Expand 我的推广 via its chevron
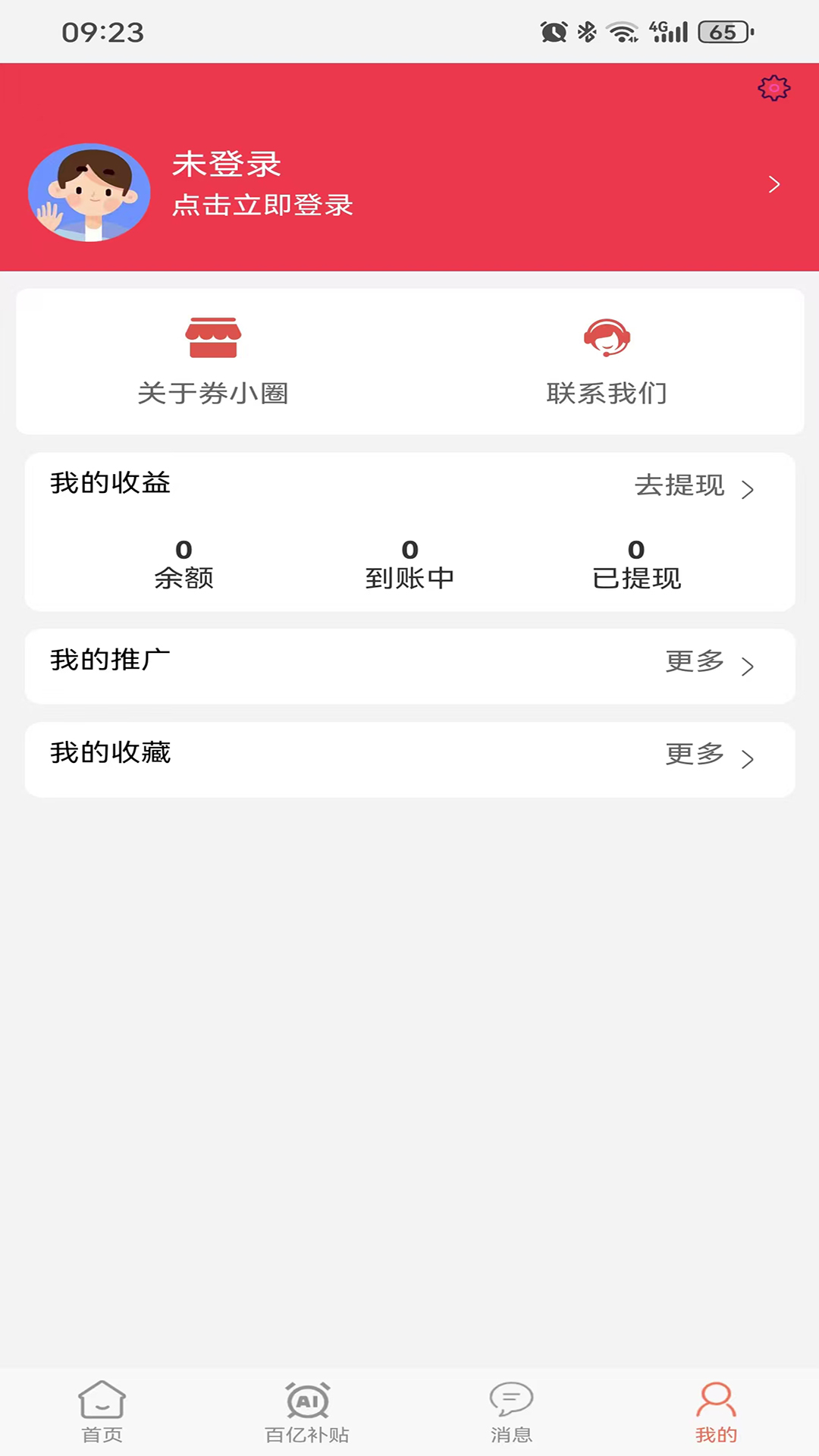The image size is (819, 1456). (749, 667)
